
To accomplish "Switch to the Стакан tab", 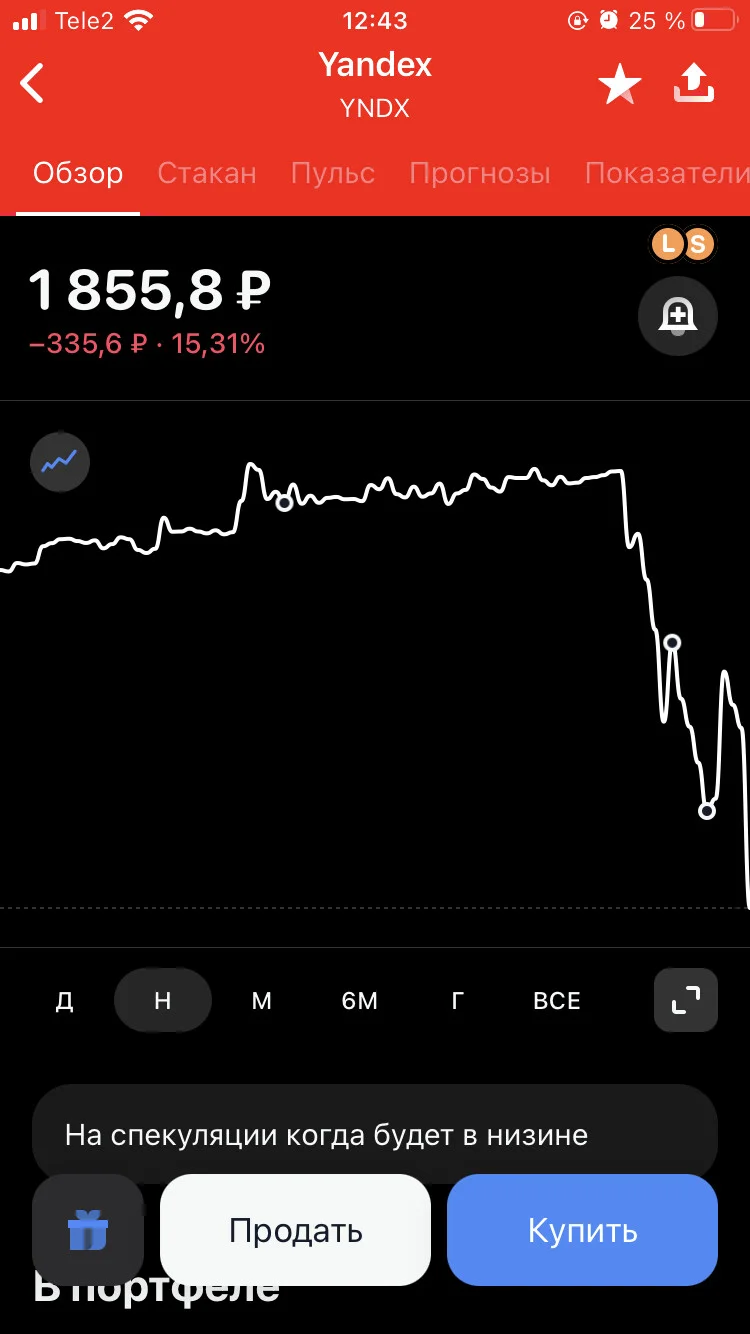I will (x=207, y=173).
